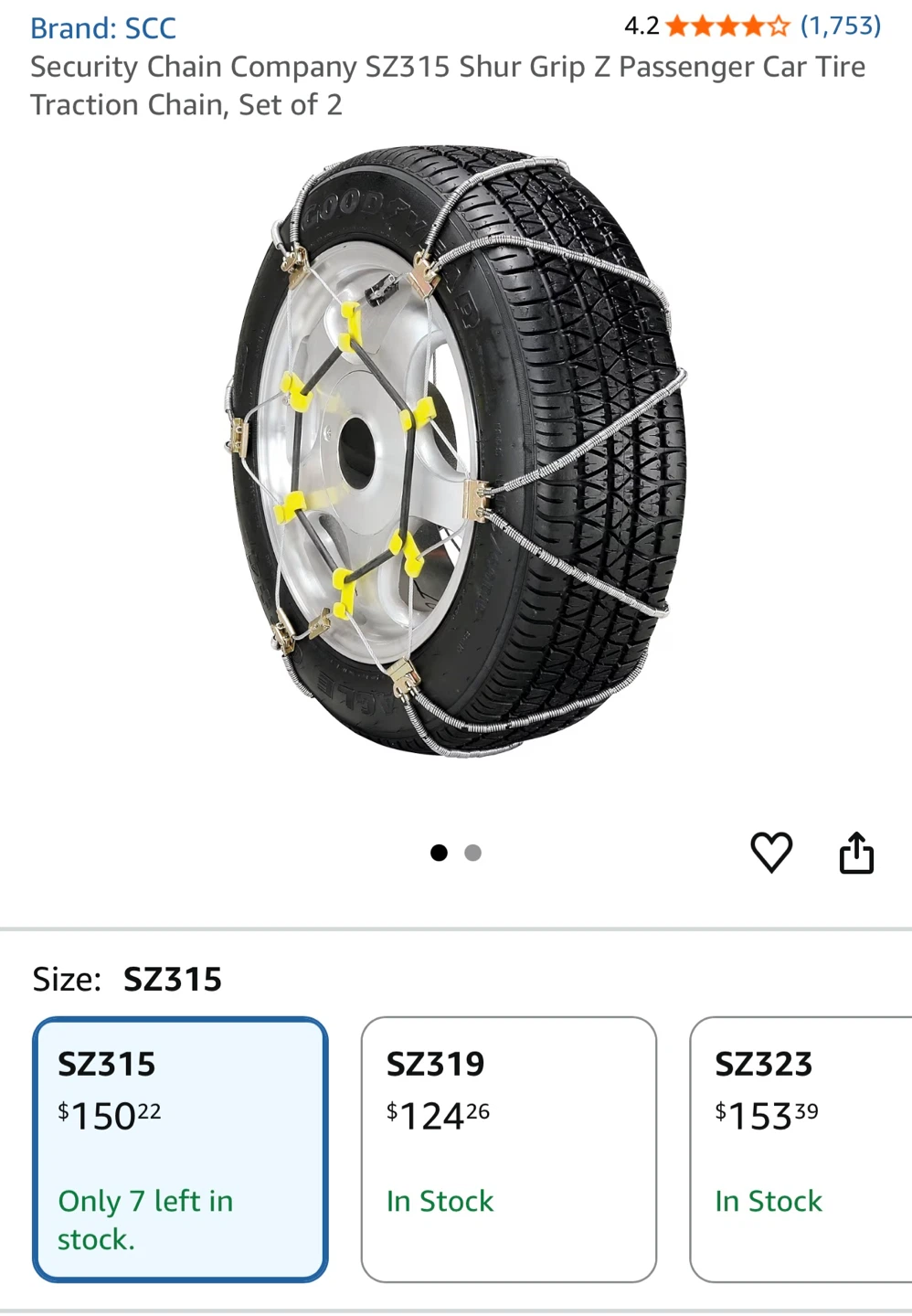Tap the share icon
The height and width of the screenshot is (1316, 912).
[x=856, y=852]
